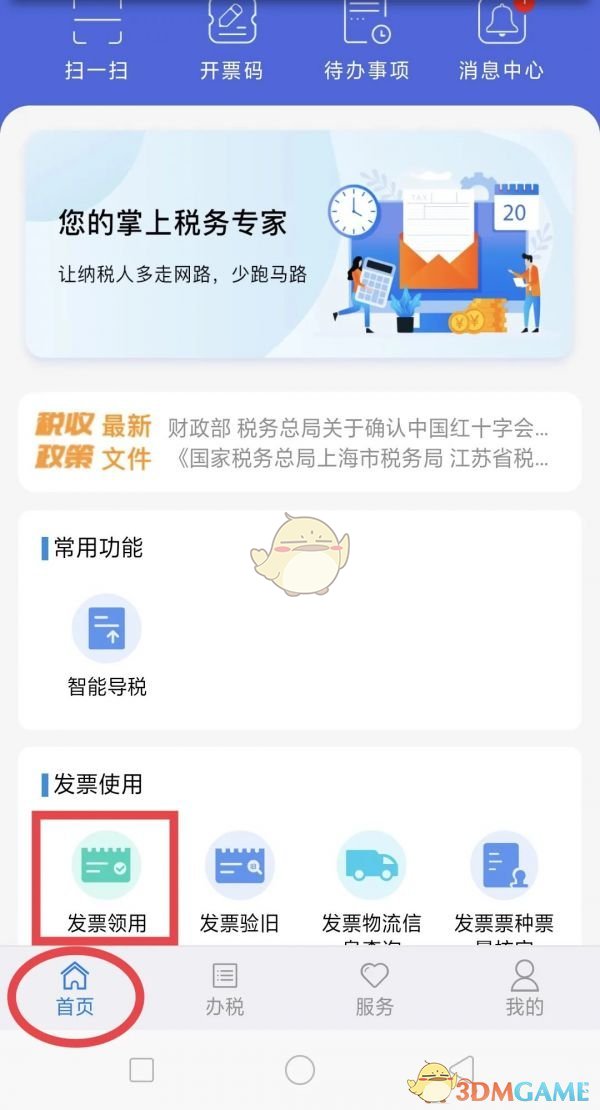Viewport: 600px width, 1110px height.
Task: Tap the system recent apps button
Action: tap(142, 1070)
